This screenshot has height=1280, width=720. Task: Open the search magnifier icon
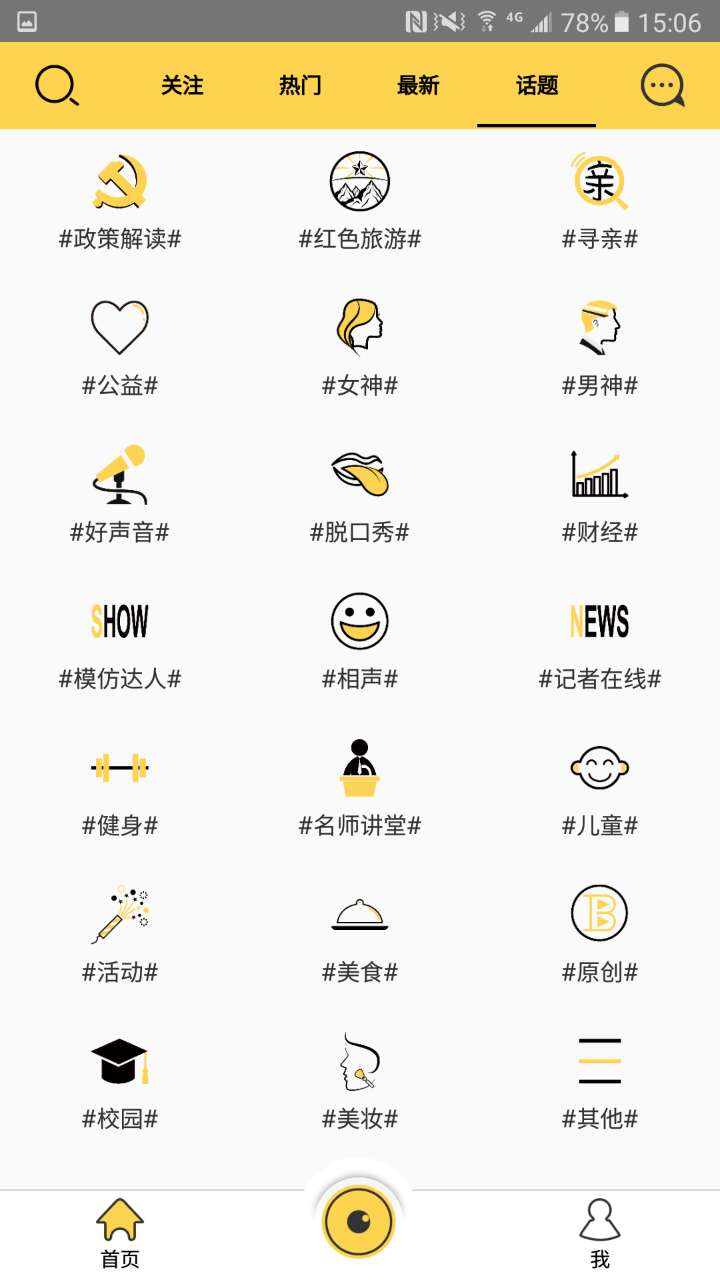tap(57, 86)
